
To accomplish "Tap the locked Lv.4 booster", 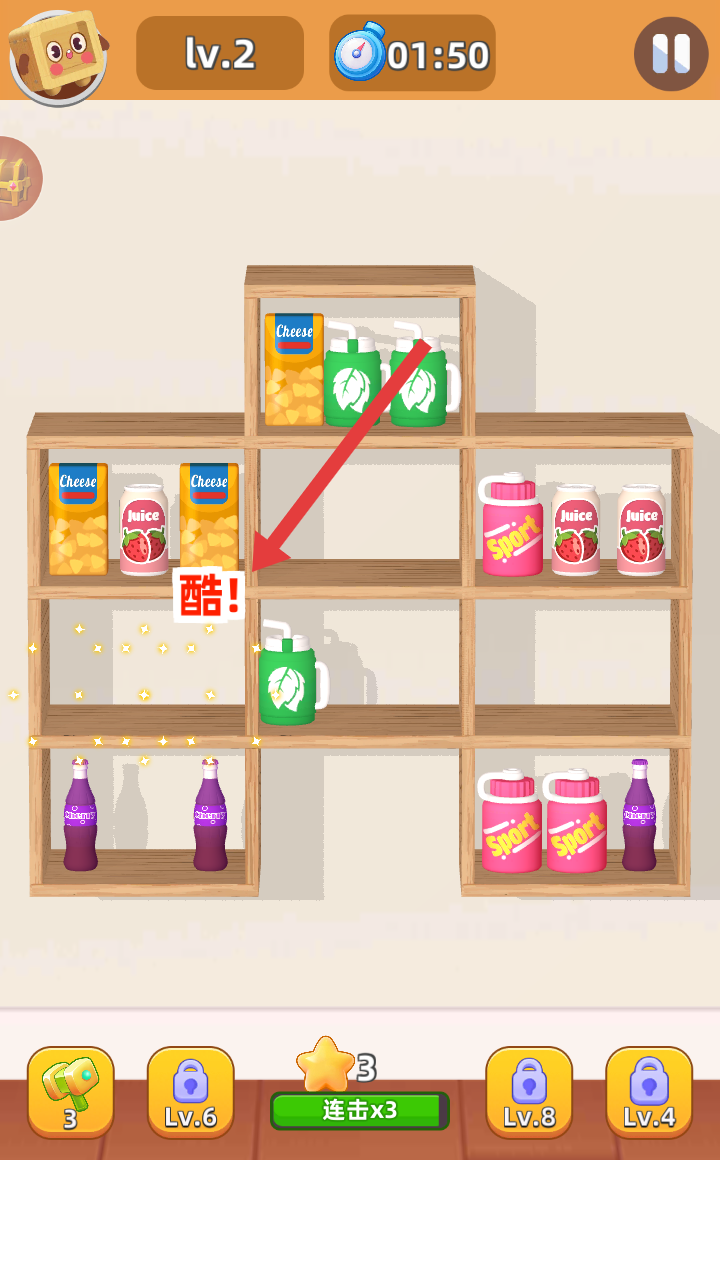I will pyautogui.click(x=649, y=1092).
